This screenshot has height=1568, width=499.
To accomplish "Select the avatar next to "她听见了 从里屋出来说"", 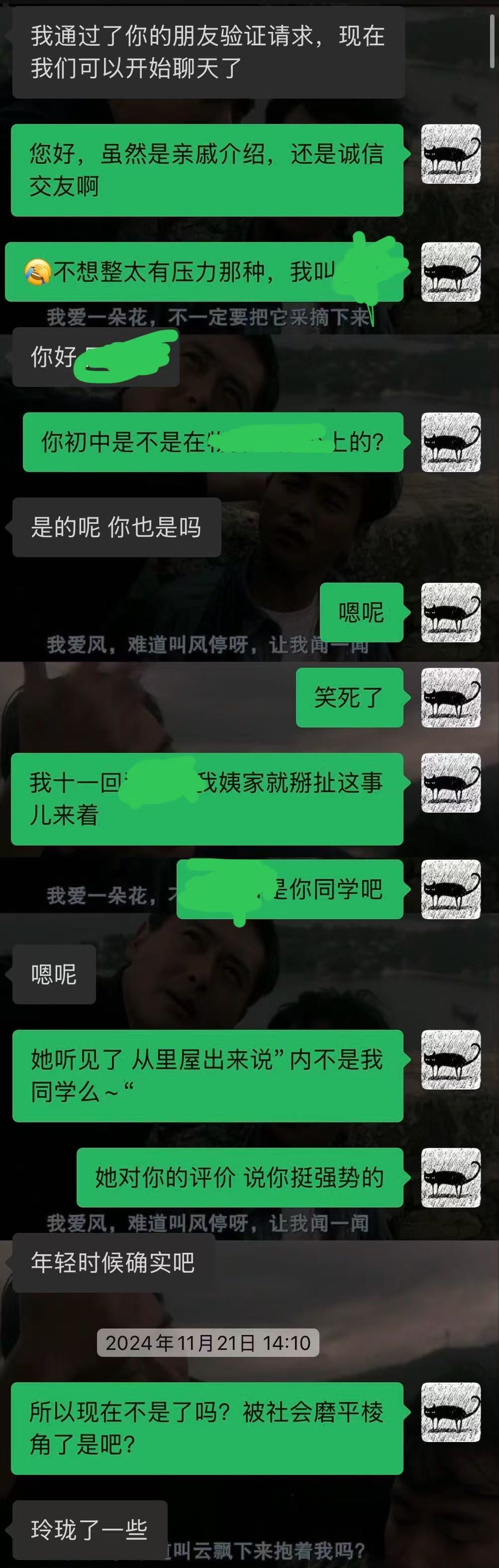I will click(x=451, y=1060).
